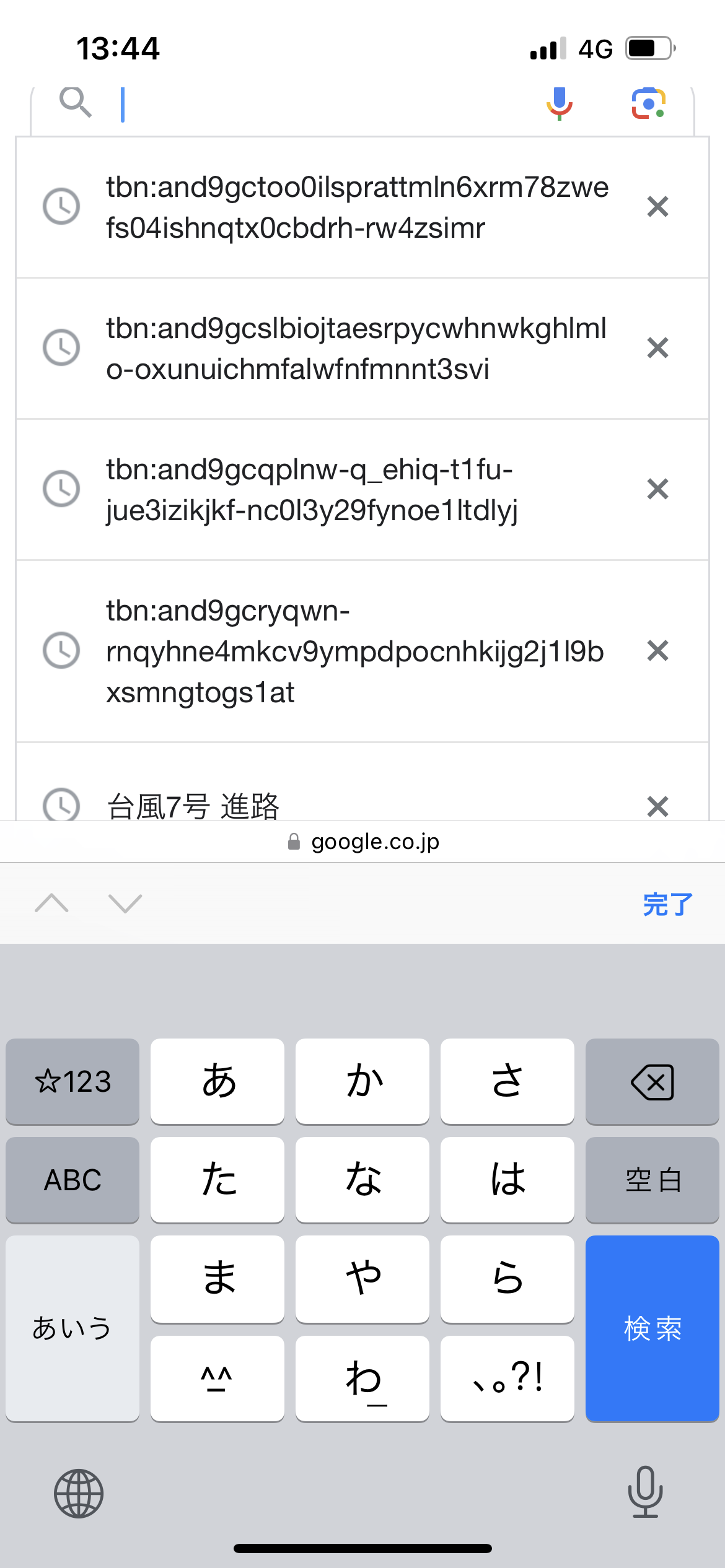
Task: Switch keyboard to ☆123 symbols mode
Action: pos(72,1081)
